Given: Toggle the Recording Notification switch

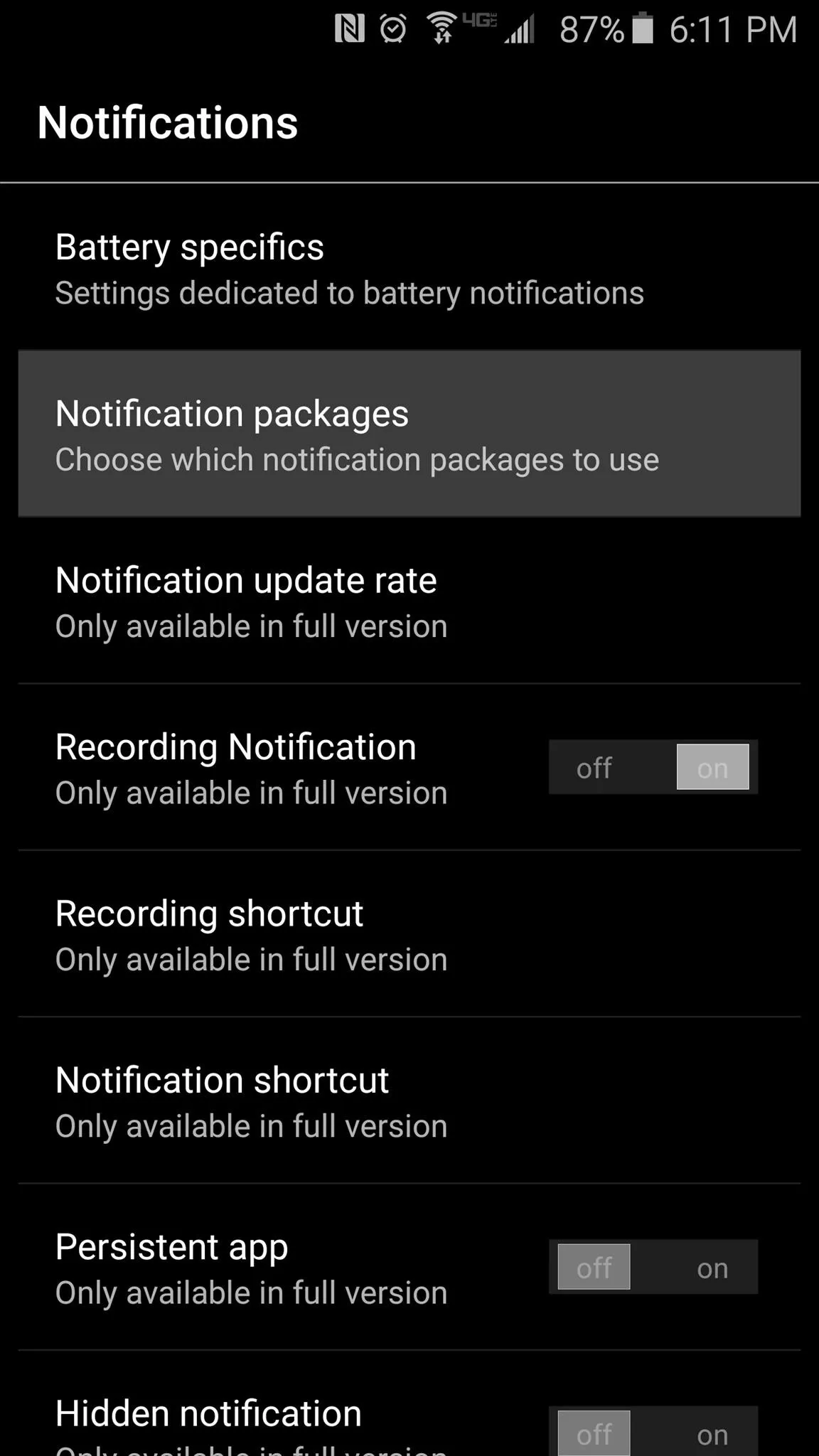Looking at the screenshot, I should (x=653, y=767).
